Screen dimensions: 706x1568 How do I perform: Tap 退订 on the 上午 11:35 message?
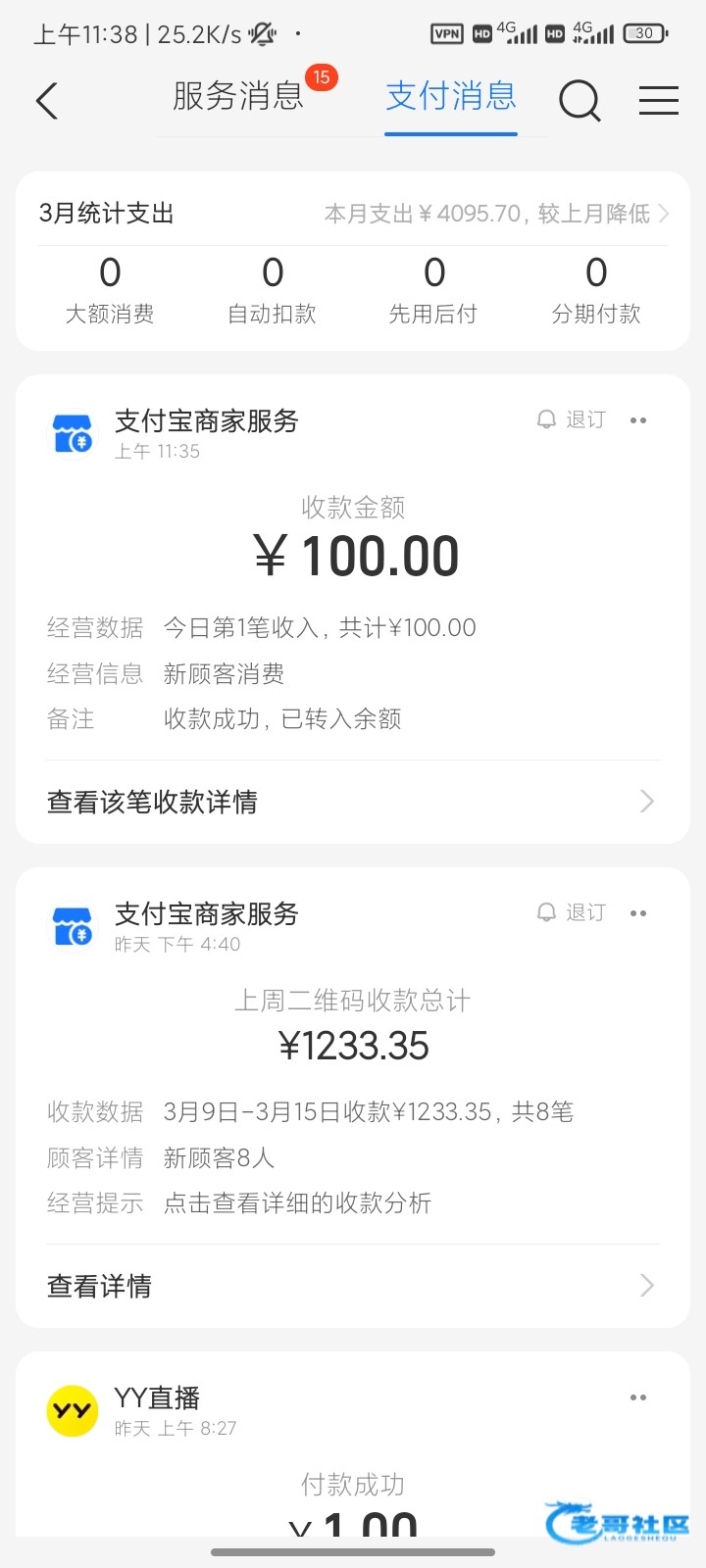pyautogui.click(x=573, y=419)
